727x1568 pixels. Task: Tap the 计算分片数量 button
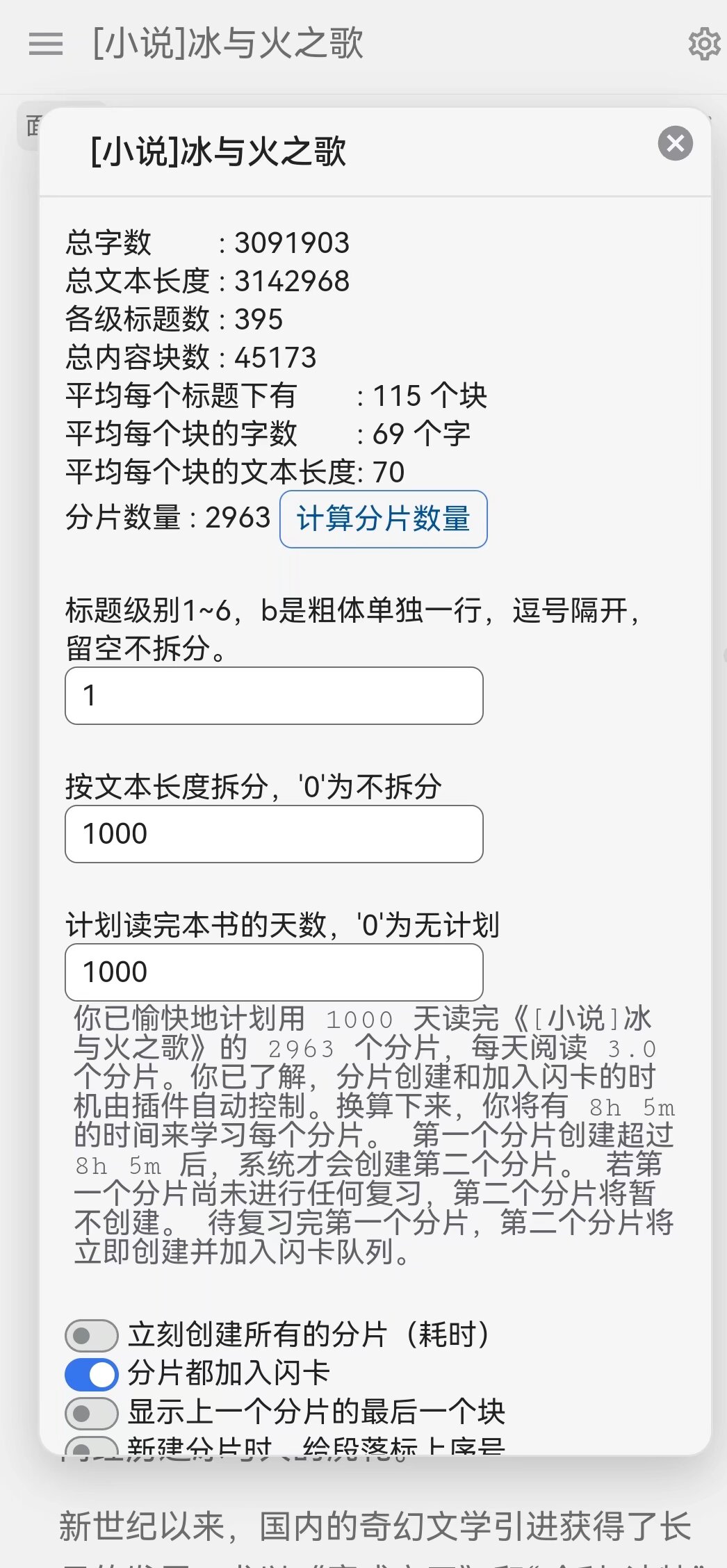point(383,519)
